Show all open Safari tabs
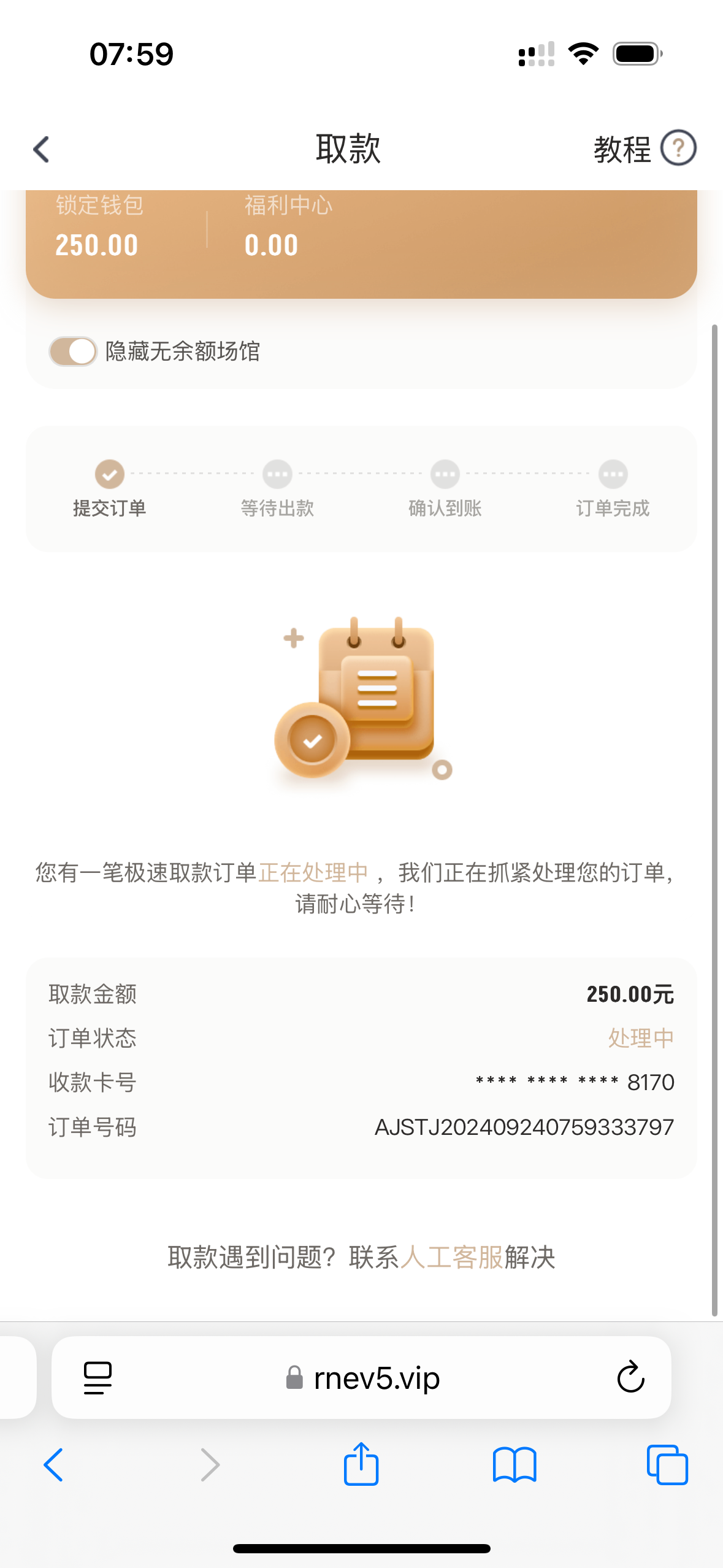This screenshot has height=1568, width=723. 667,1465
